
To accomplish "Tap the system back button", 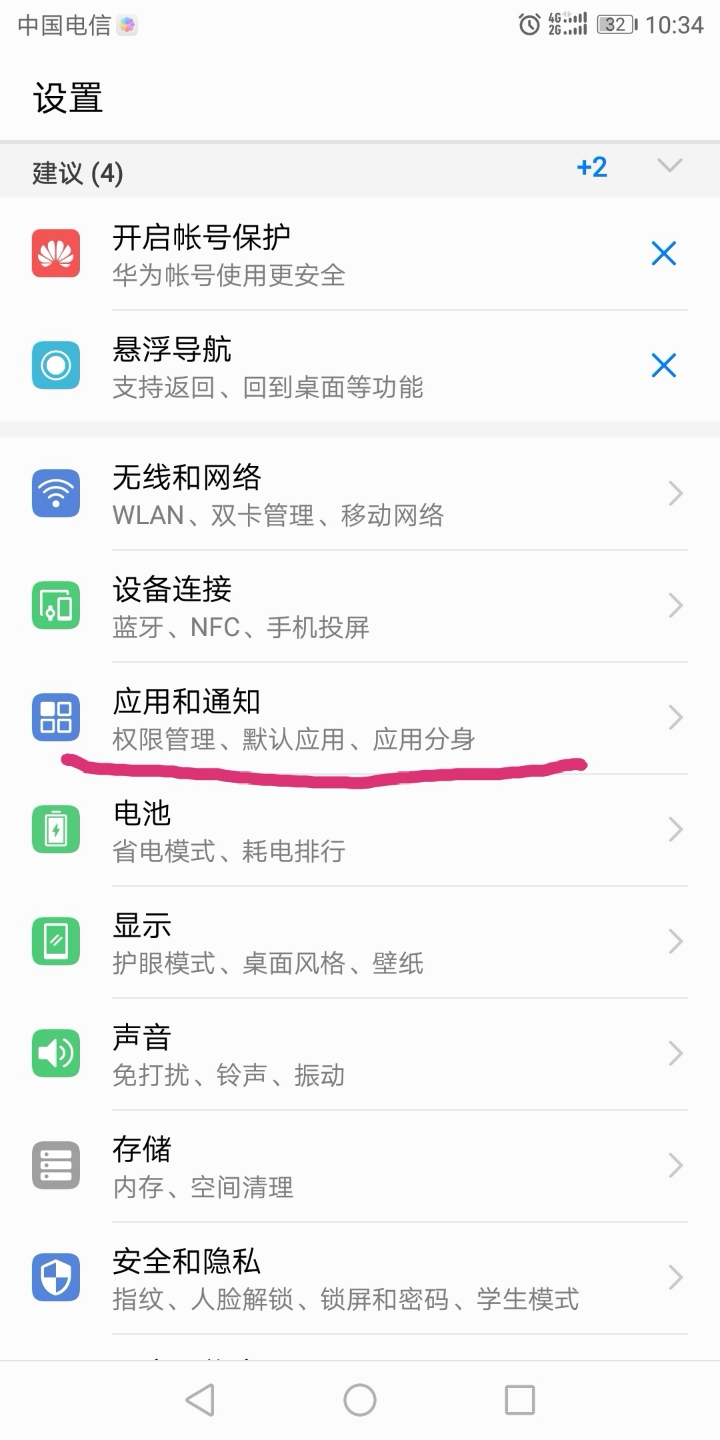I will point(201,1399).
